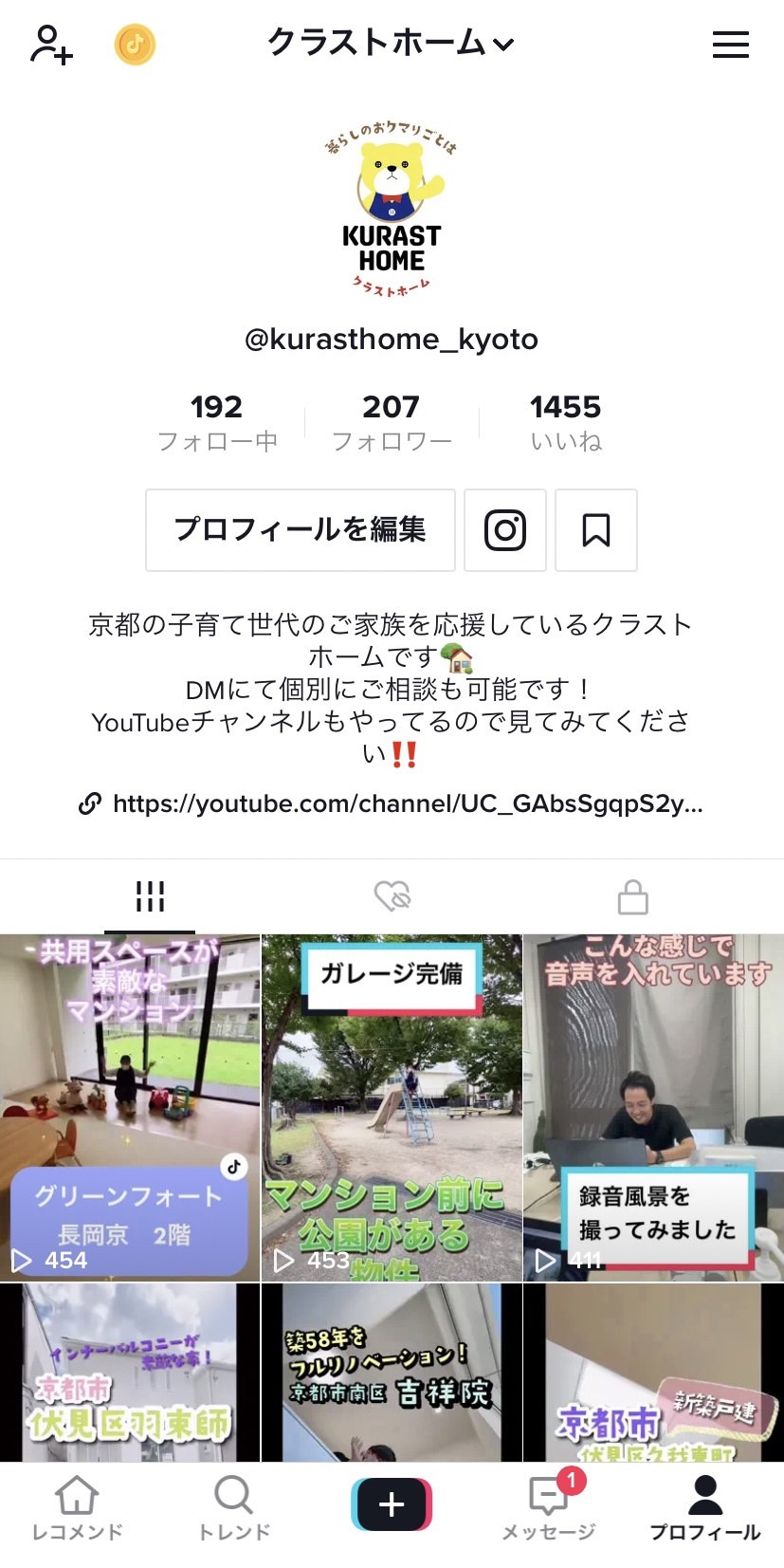Open the メッセージ inbox
Image resolution: width=784 pixels, height=1568 pixels.
[x=549, y=1508]
